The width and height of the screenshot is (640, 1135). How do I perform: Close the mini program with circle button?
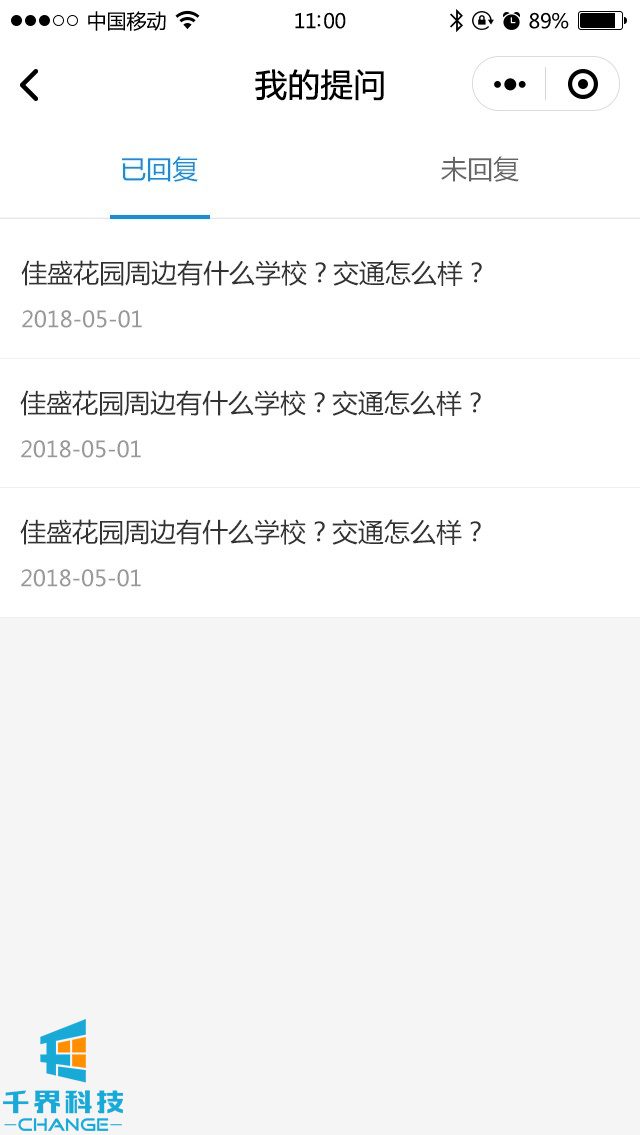[582, 85]
